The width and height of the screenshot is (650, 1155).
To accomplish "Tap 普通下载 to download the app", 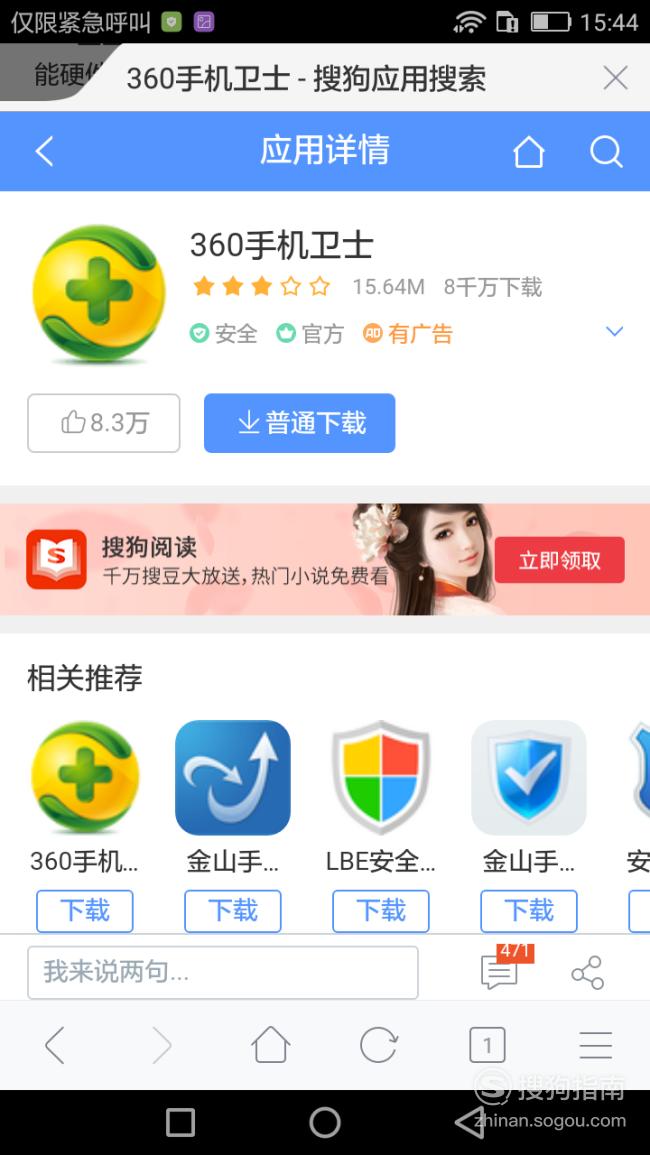I will tap(299, 423).
